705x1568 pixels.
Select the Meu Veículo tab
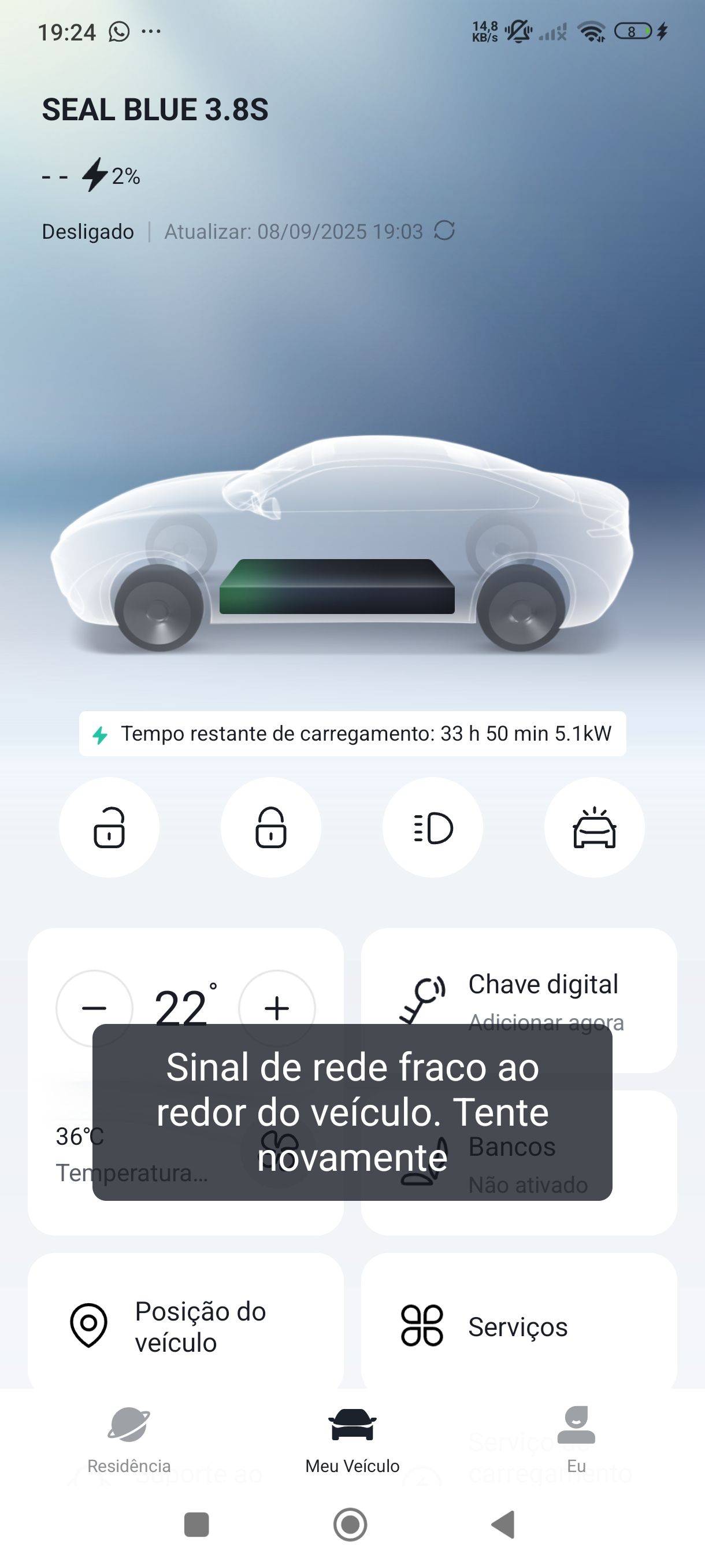[352, 1440]
